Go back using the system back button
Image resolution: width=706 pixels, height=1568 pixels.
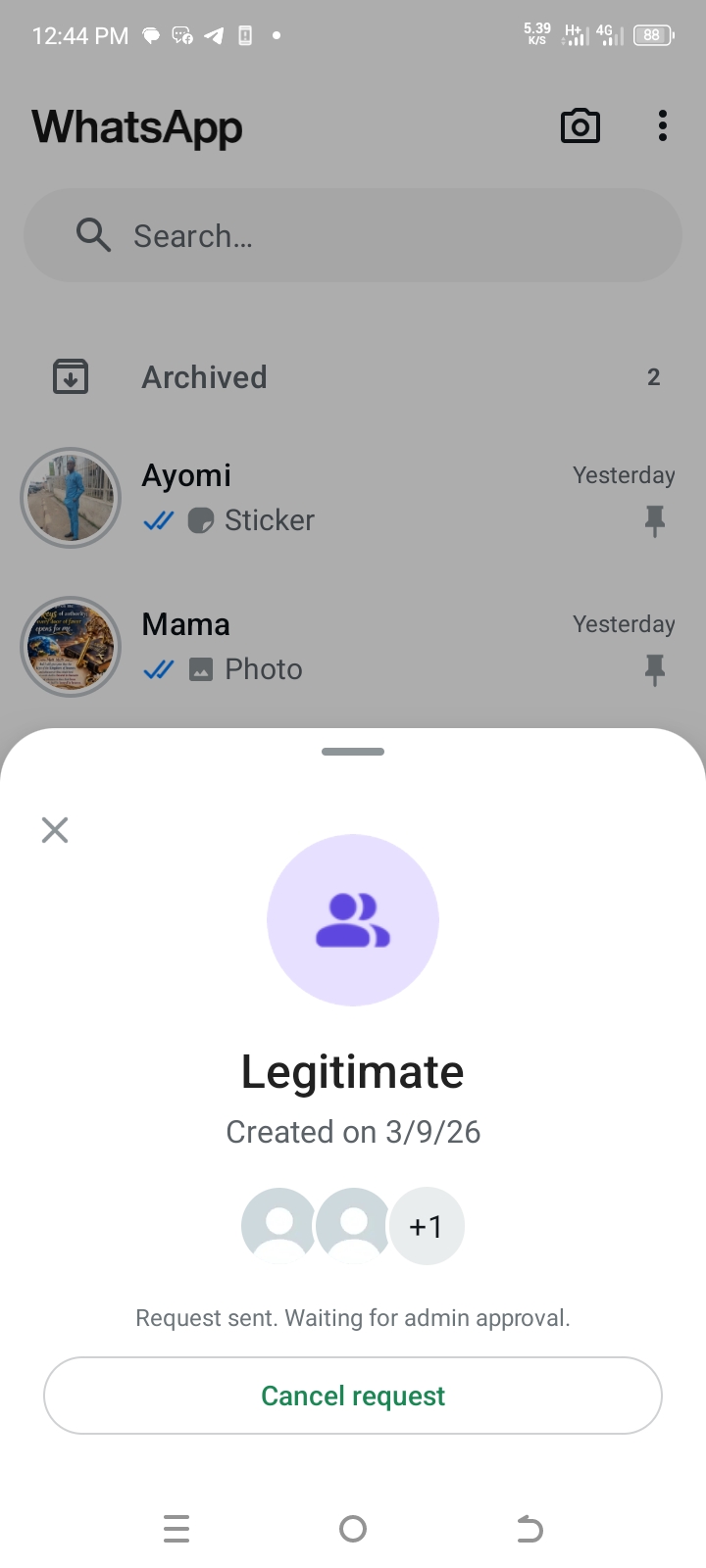click(x=529, y=1529)
